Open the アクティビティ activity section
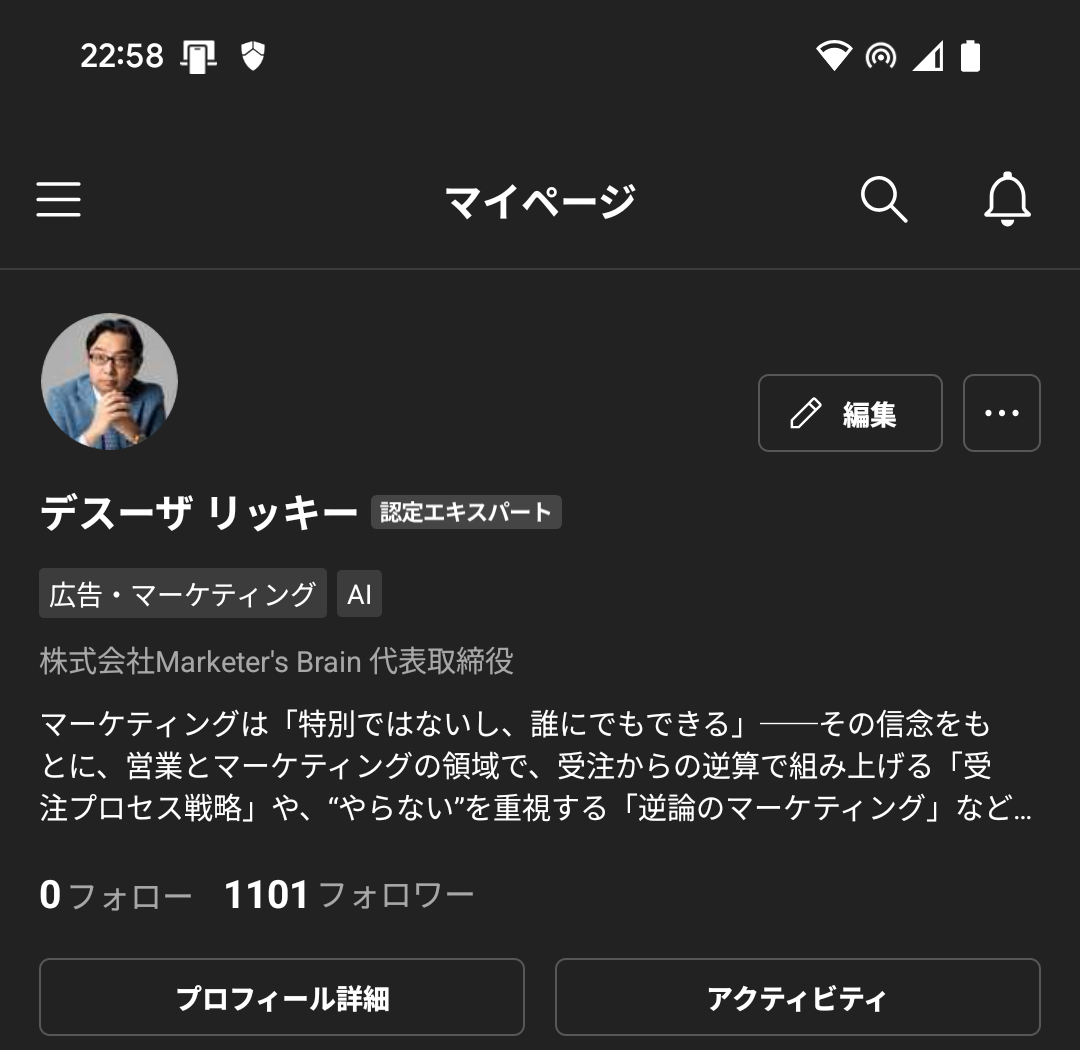1080x1050 pixels. (797, 997)
